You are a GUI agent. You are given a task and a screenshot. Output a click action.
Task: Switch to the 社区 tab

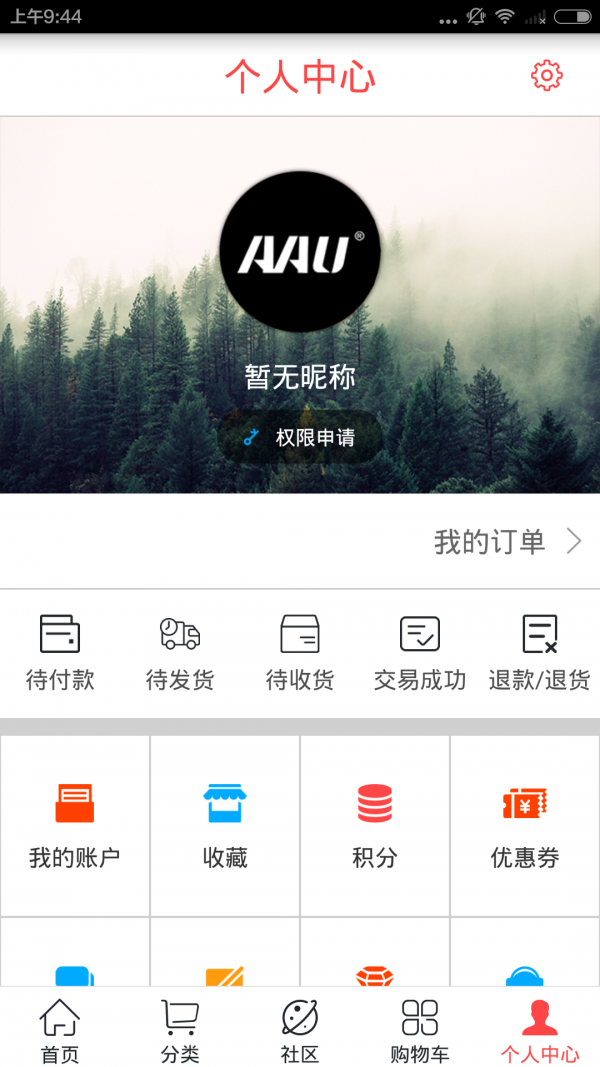tap(300, 1030)
